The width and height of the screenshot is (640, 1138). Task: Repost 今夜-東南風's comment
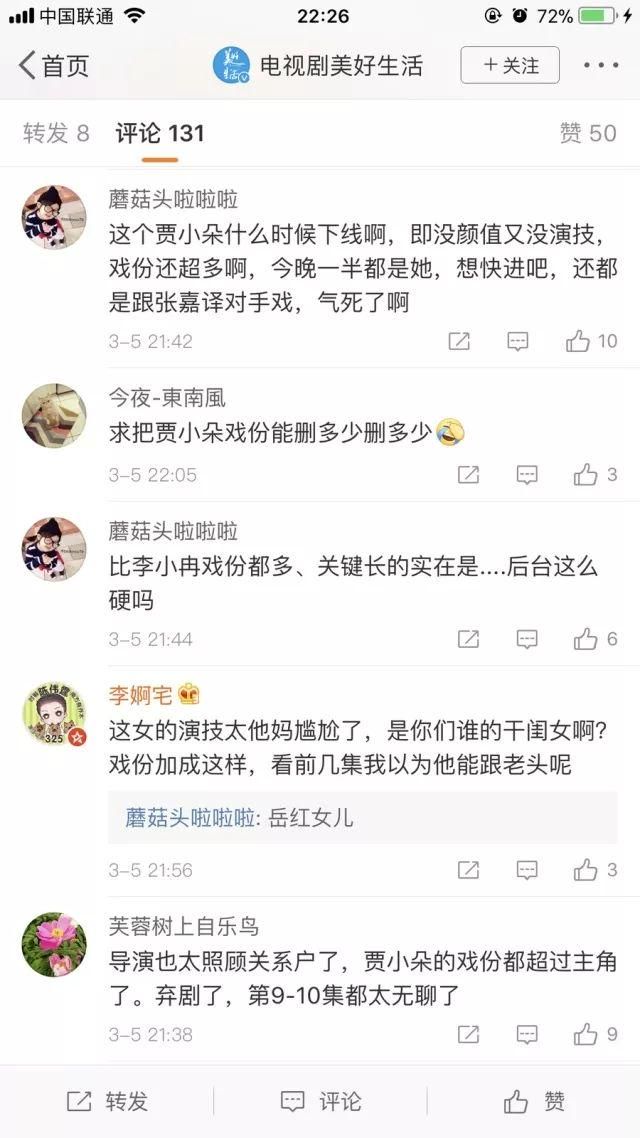click(x=468, y=475)
